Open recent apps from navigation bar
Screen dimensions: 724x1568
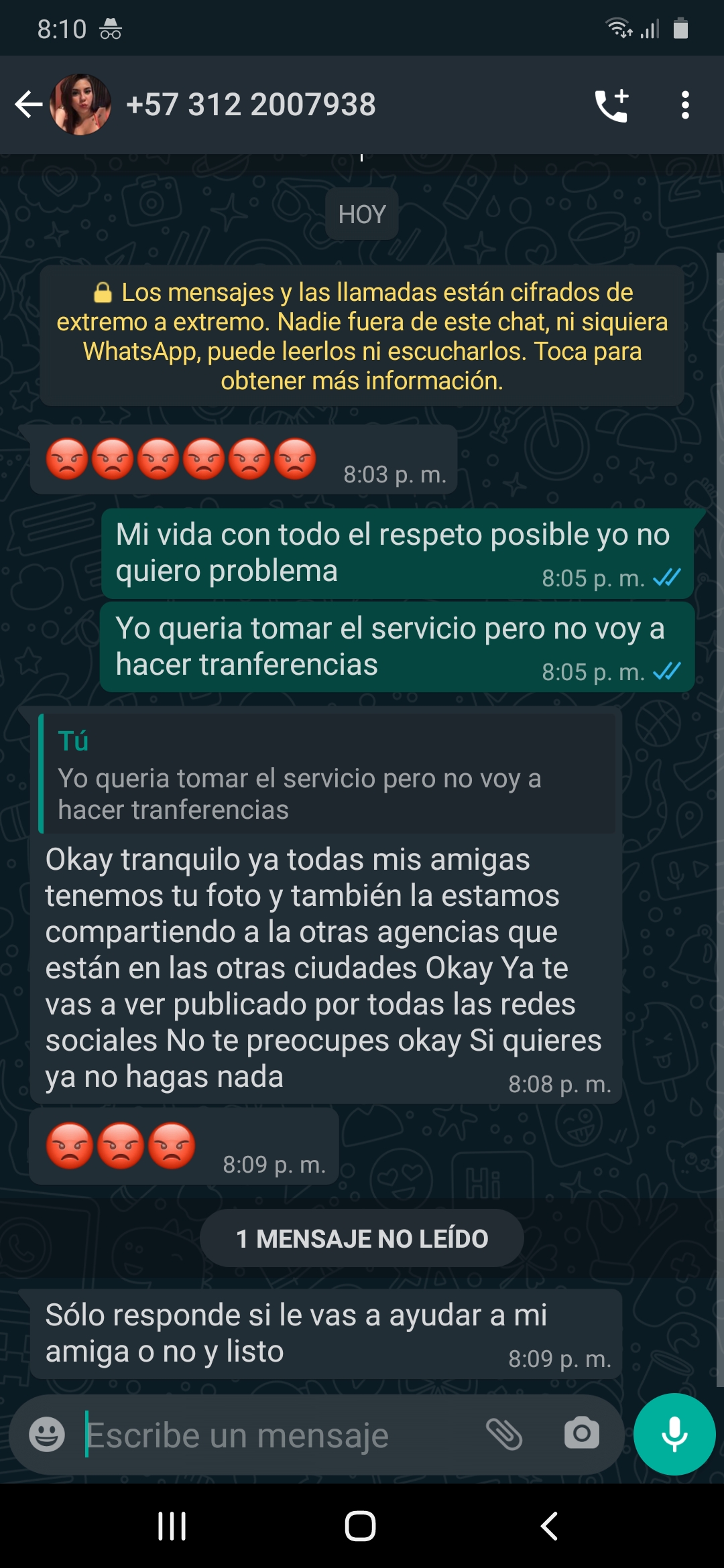point(172,1526)
